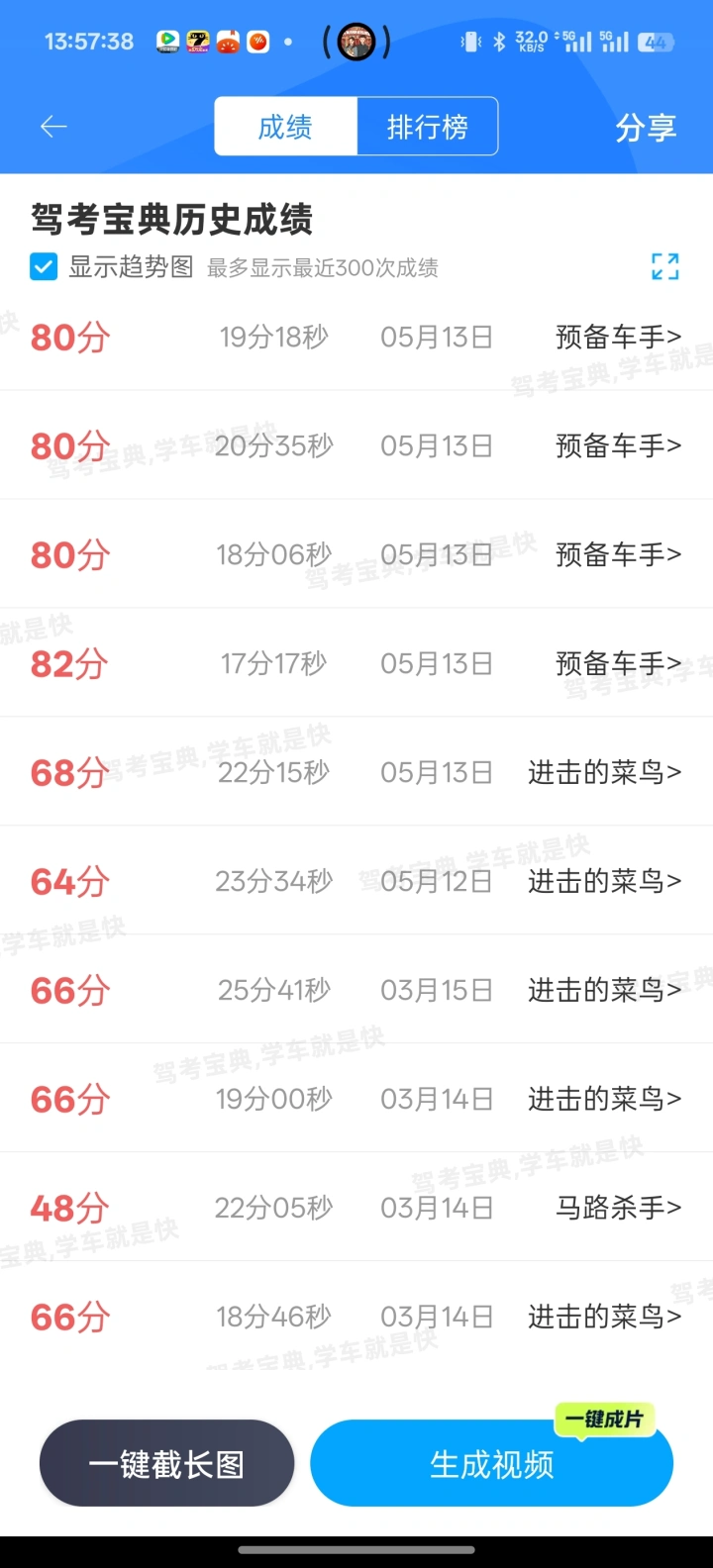View the 80分 result taking 18分06秒
Image resolution: width=713 pixels, height=1568 pixels.
(356, 554)
